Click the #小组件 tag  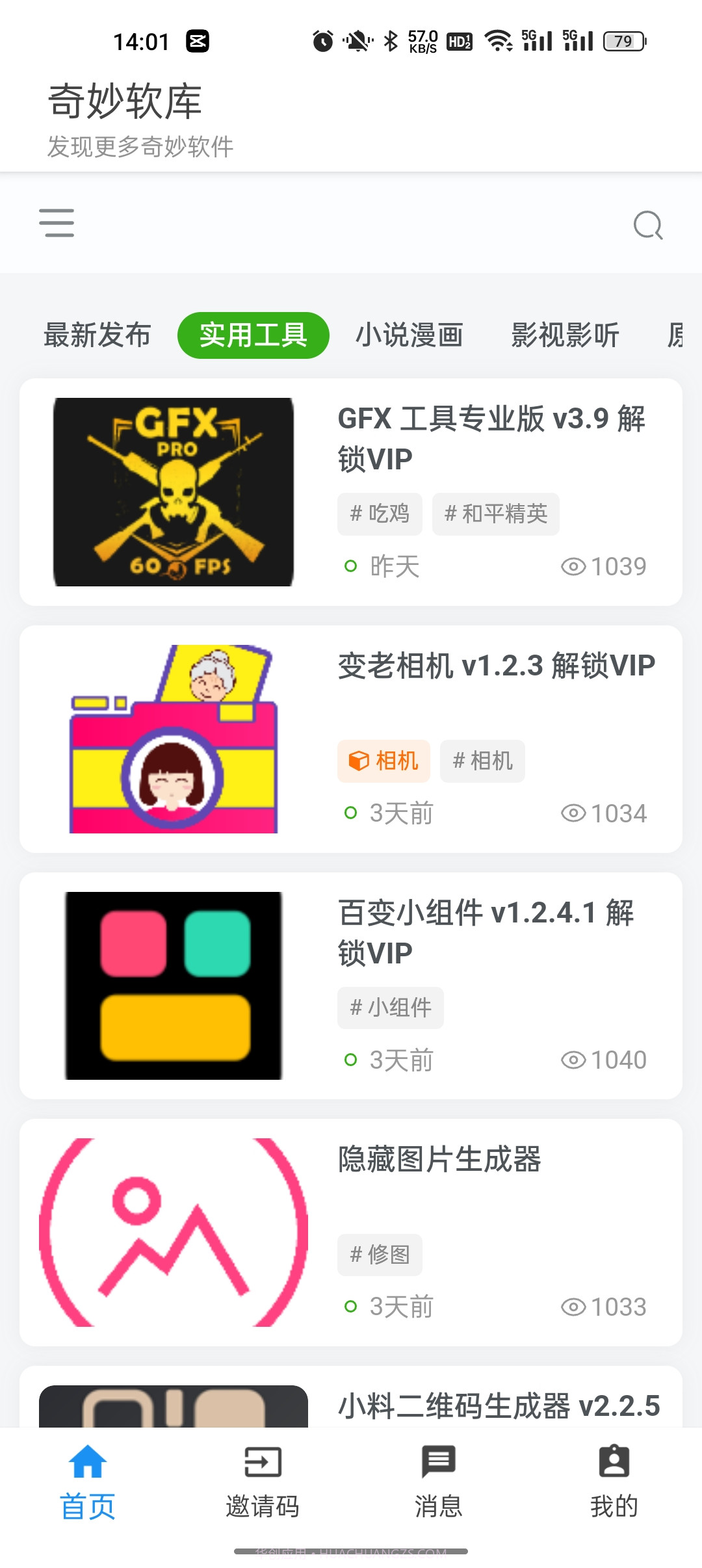[x=390, y=1007]
